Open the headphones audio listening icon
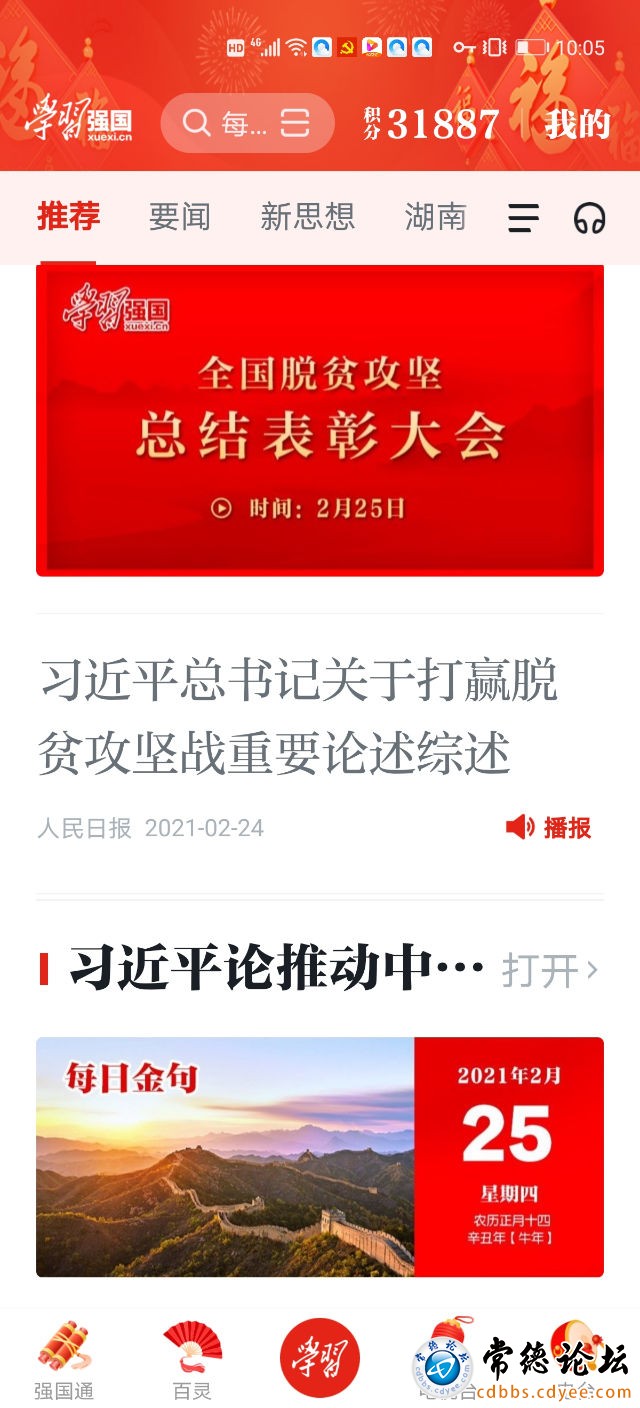Image resolution: width=640 pixels, height=1408 pixels. 589,218
